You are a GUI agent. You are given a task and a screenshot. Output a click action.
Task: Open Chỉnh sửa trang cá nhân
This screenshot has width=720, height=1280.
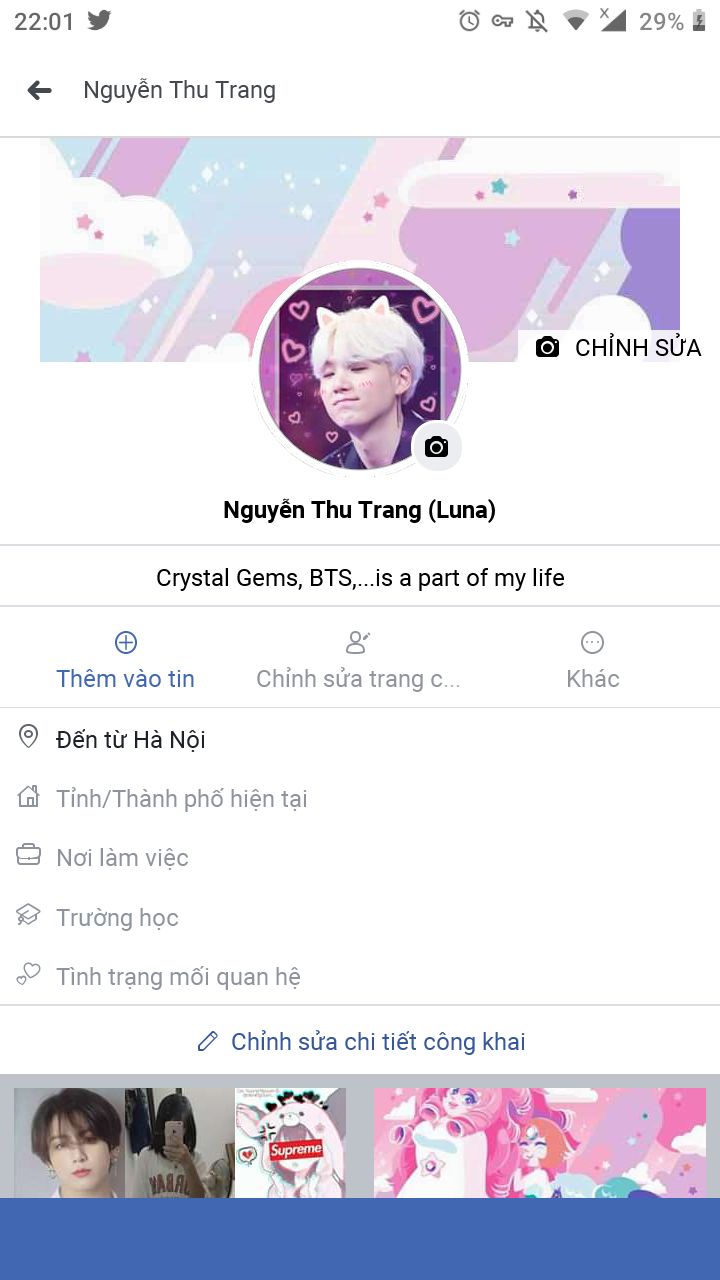(x=358, y=660)
